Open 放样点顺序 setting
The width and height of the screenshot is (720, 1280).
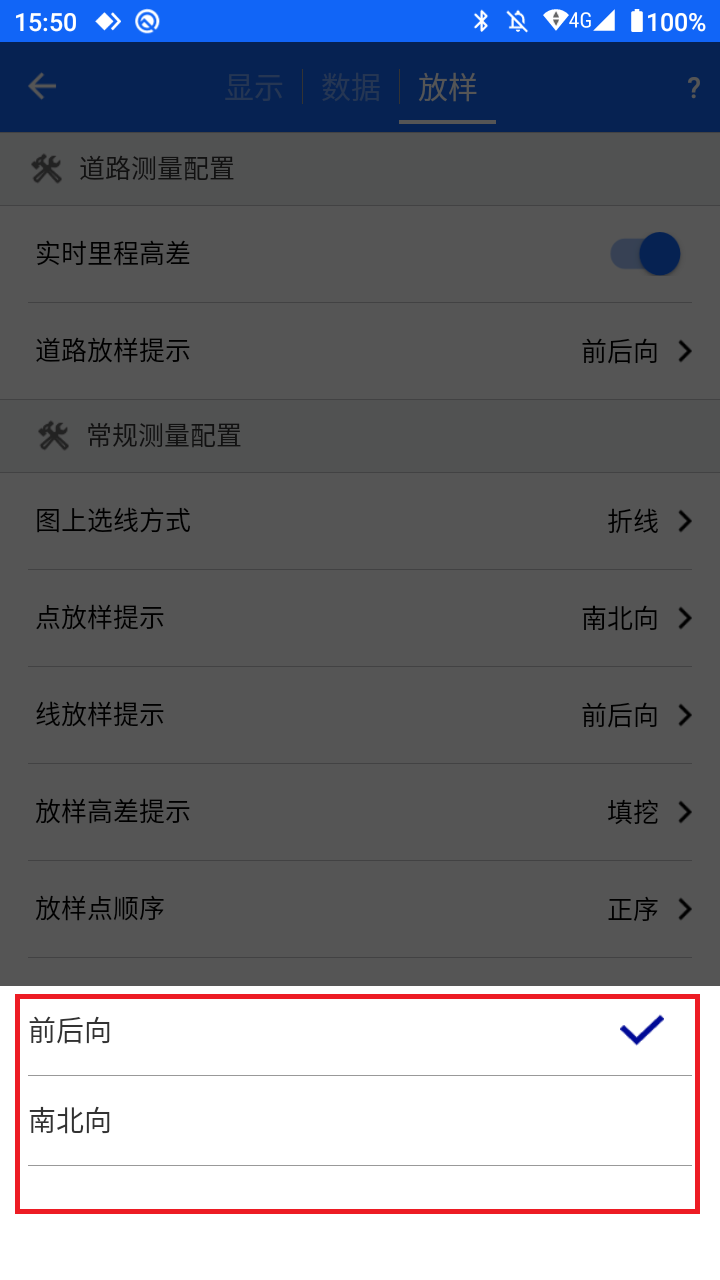click(360, 909)
